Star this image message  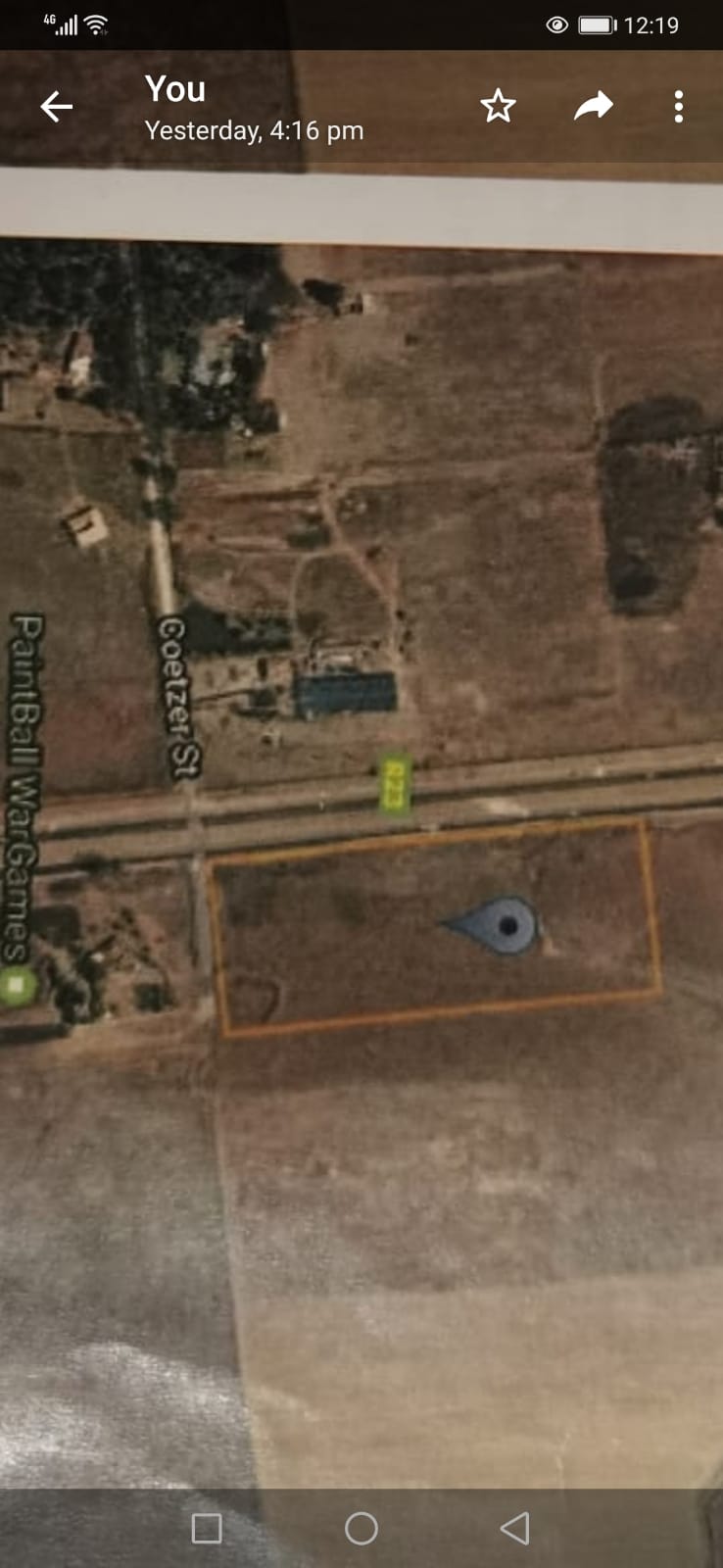[498, 106]
